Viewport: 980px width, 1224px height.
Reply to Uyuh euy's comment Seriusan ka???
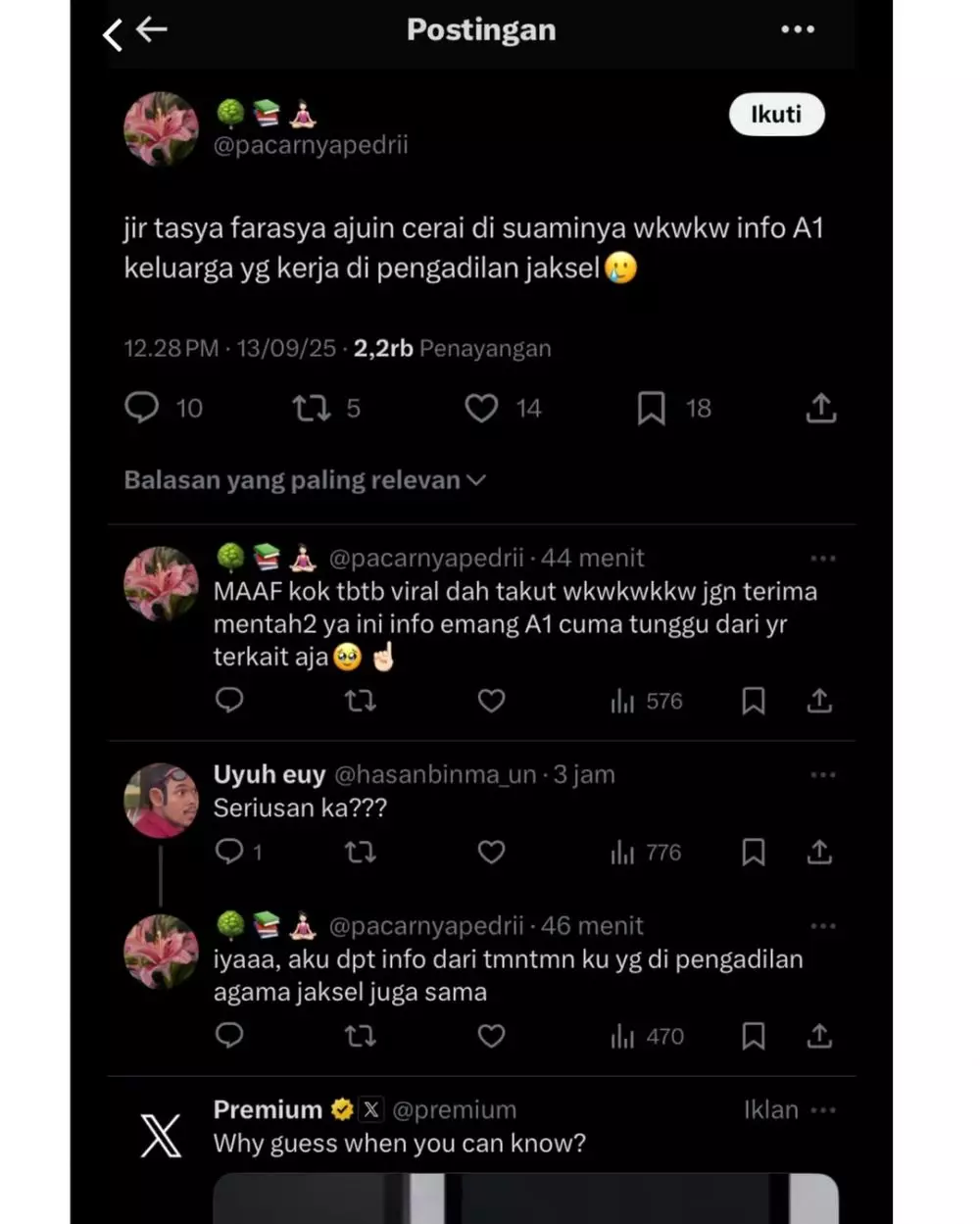(x=229, y=852)
